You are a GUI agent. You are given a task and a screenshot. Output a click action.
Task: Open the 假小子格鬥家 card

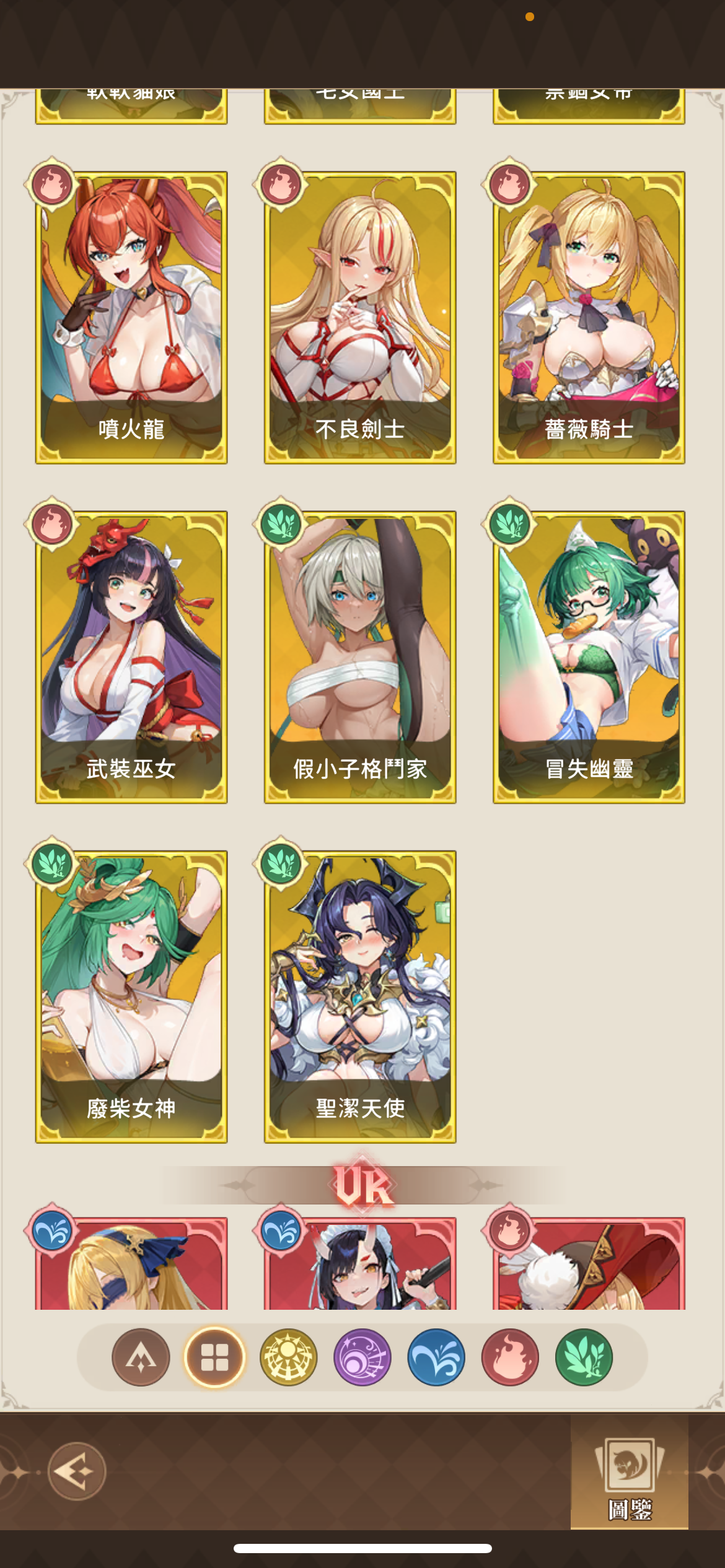360,656
